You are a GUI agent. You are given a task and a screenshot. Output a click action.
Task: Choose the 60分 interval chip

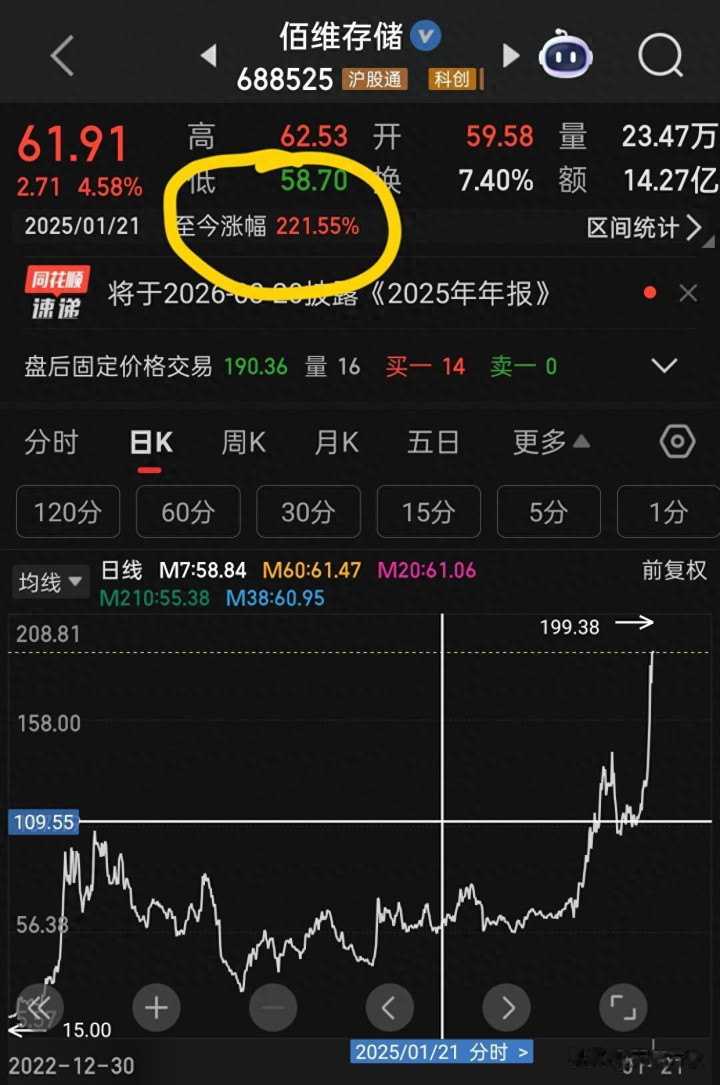click(x=188, y=512)
